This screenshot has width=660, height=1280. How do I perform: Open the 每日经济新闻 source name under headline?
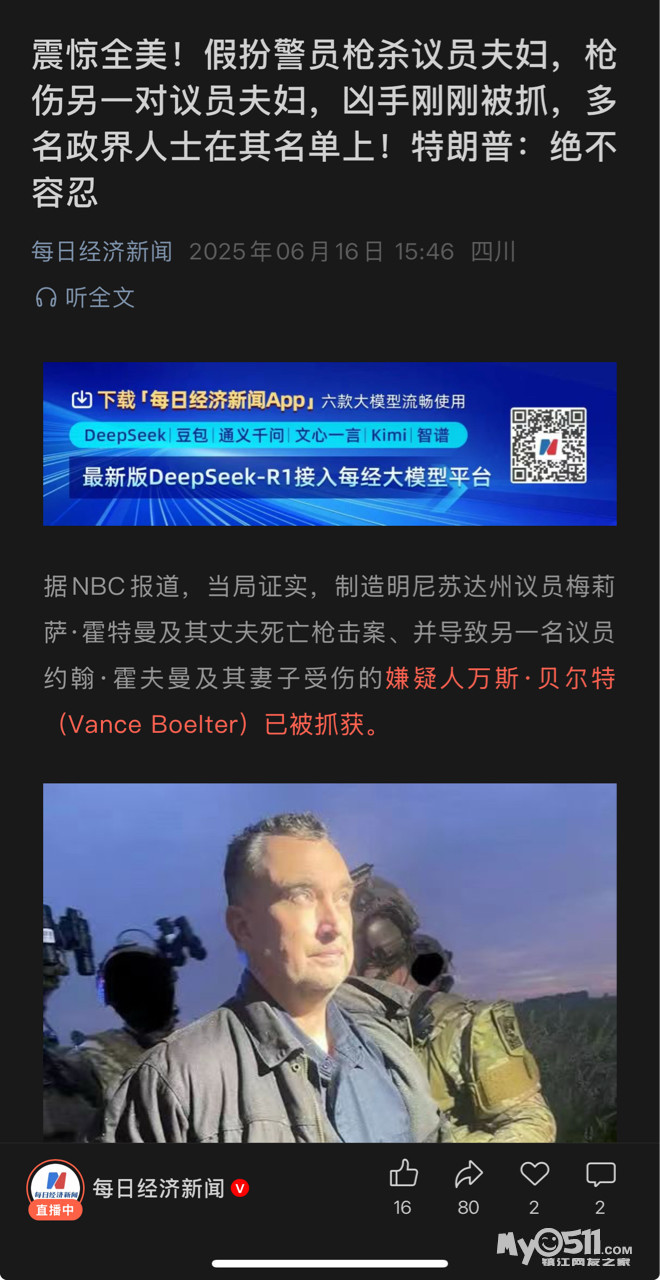coord(102,251)
